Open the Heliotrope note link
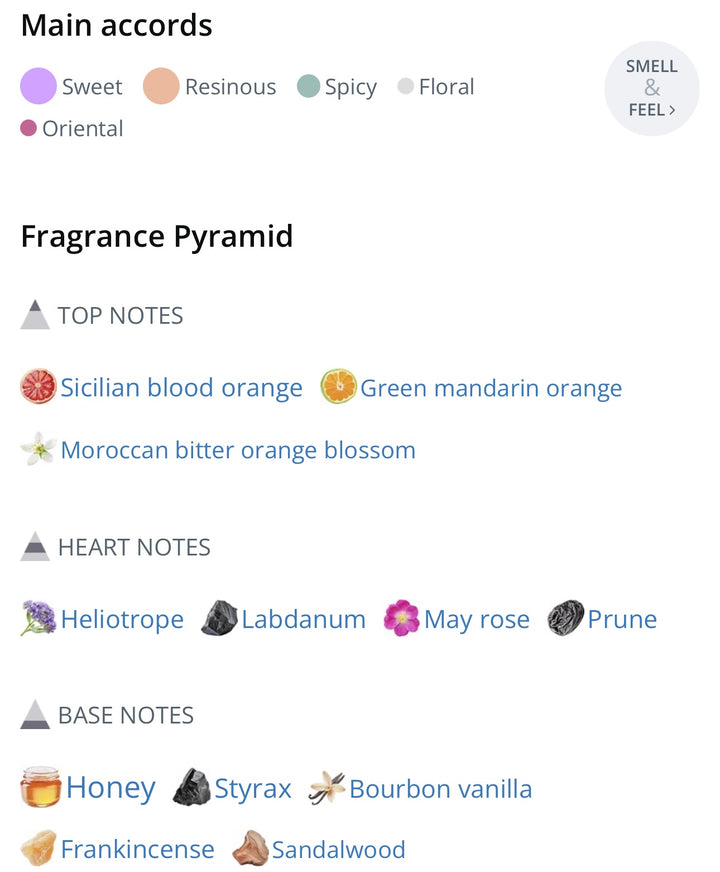The height and width of the screenshot is (872, 720). (x=121, y=619)
